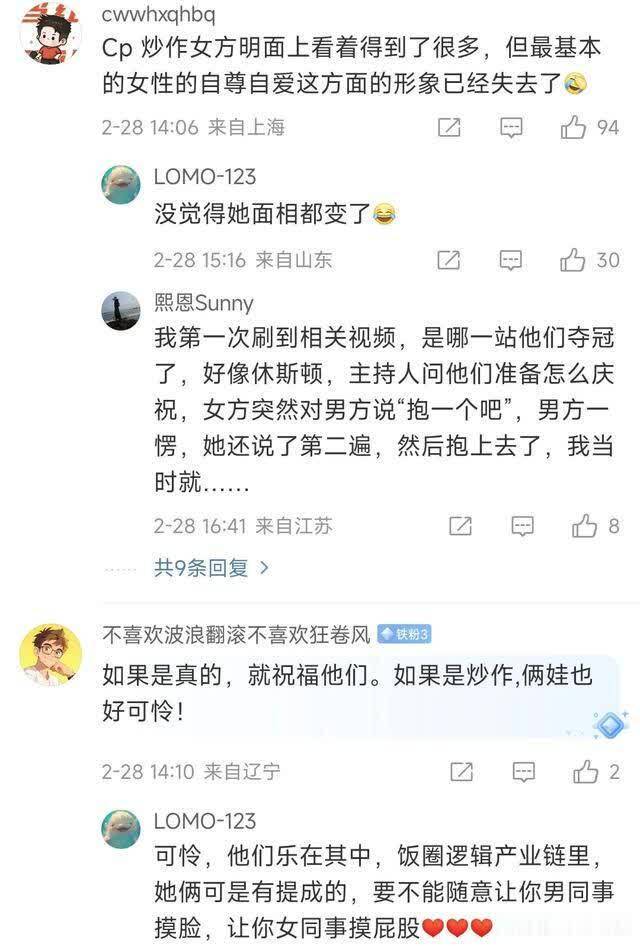Share LOMO-123's reply from 山东
Viewport: 640px width, 946px height.
pos(449,260)
